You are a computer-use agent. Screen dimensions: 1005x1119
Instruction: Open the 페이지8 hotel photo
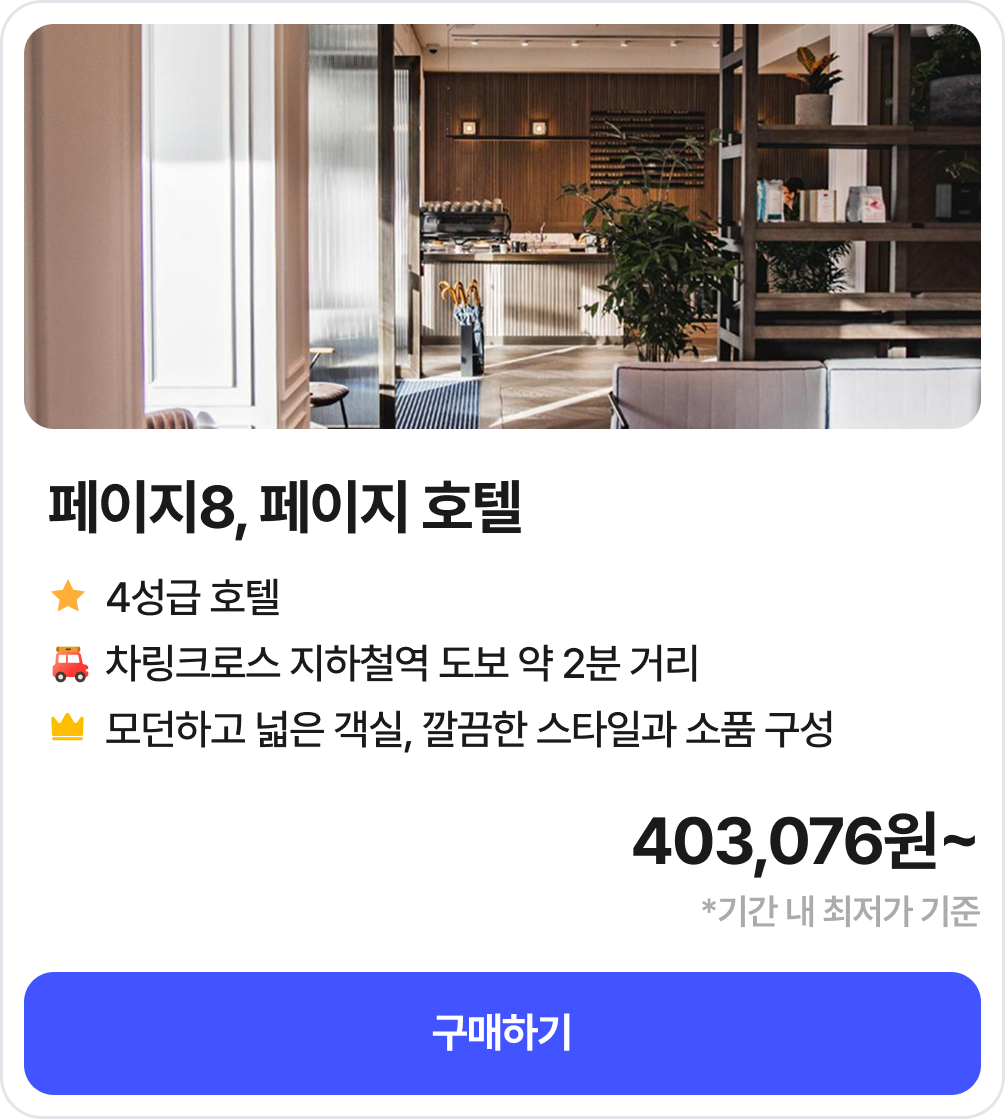click(x=502, y=227)
